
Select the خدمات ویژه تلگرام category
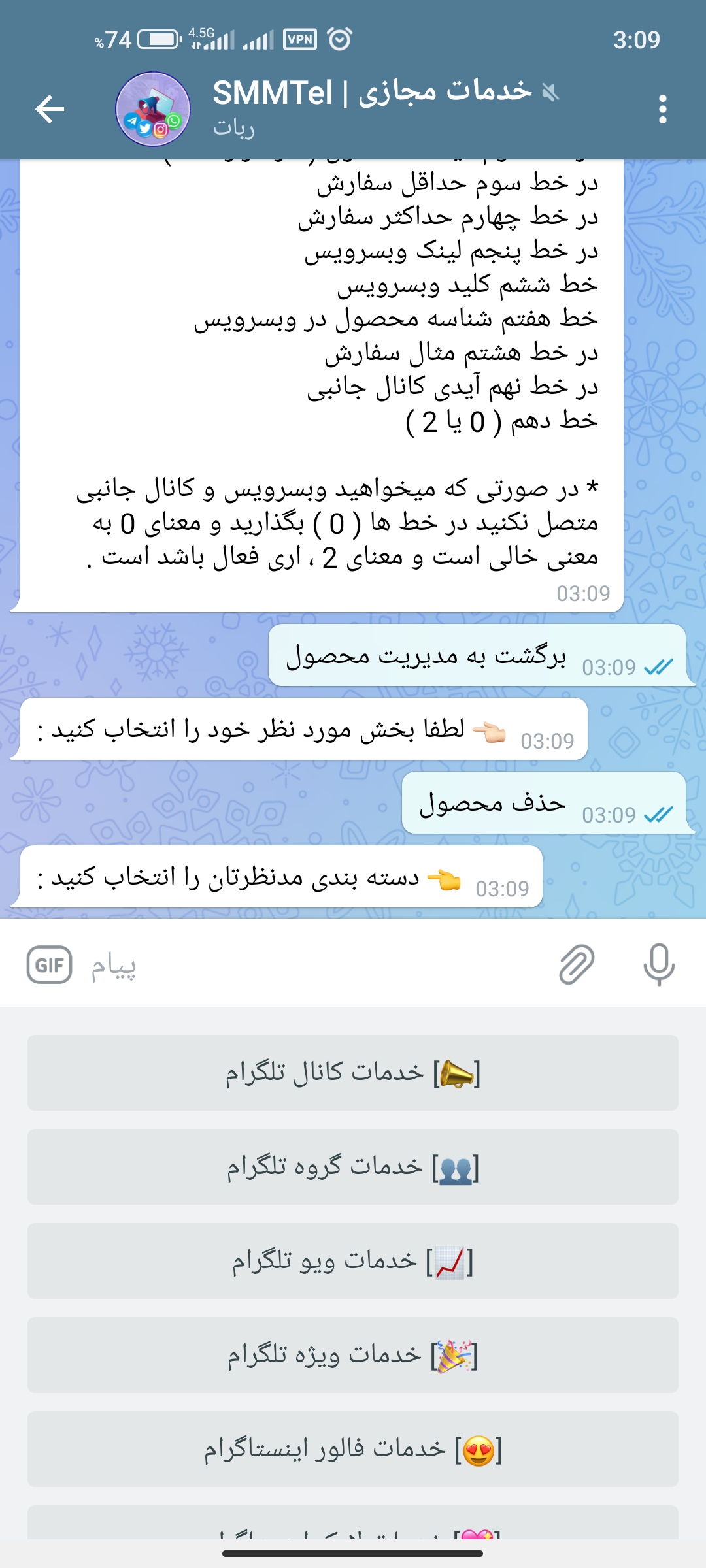353,1355
